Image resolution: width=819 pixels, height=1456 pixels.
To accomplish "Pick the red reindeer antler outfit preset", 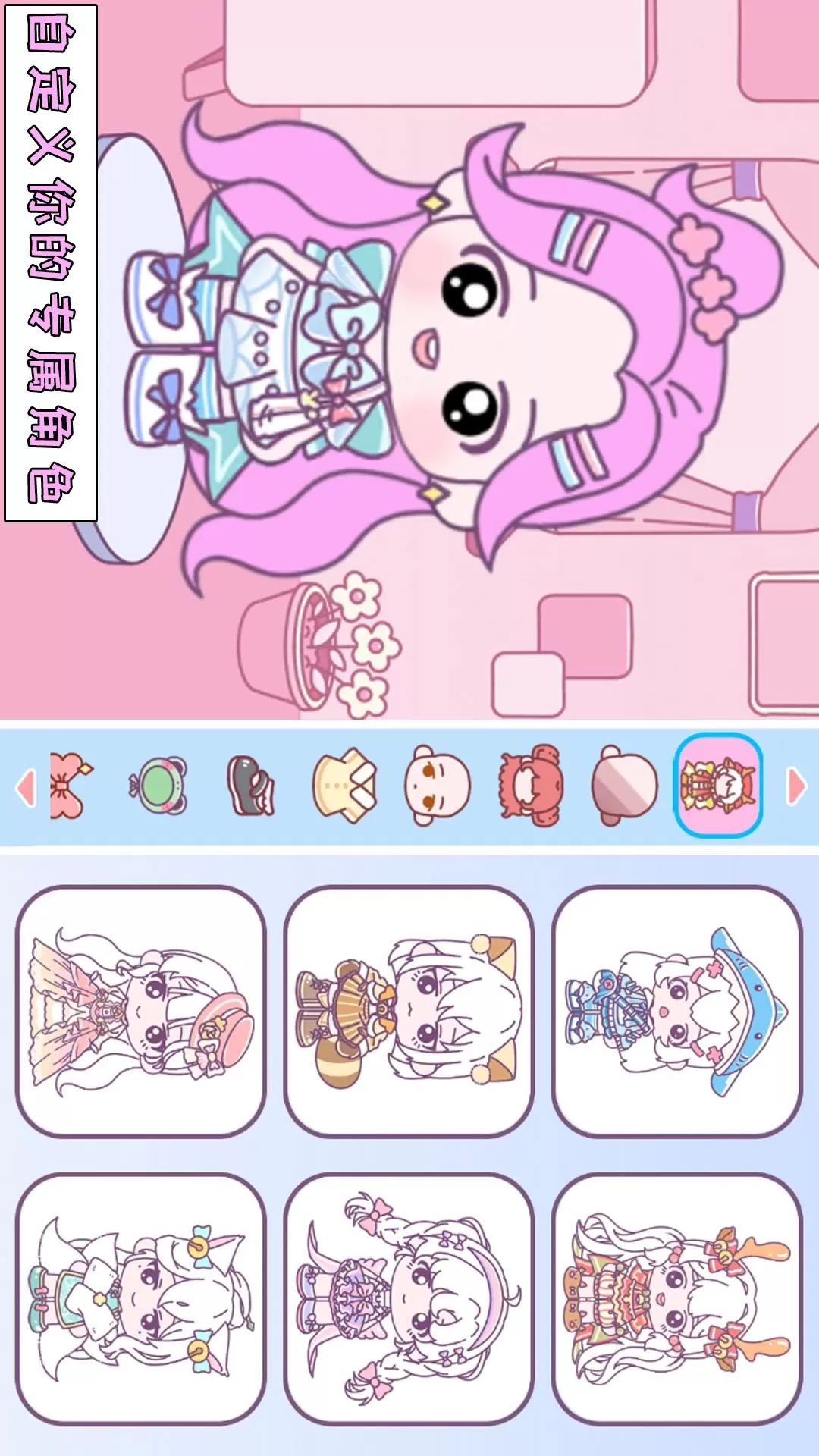I will point(676,1299).
